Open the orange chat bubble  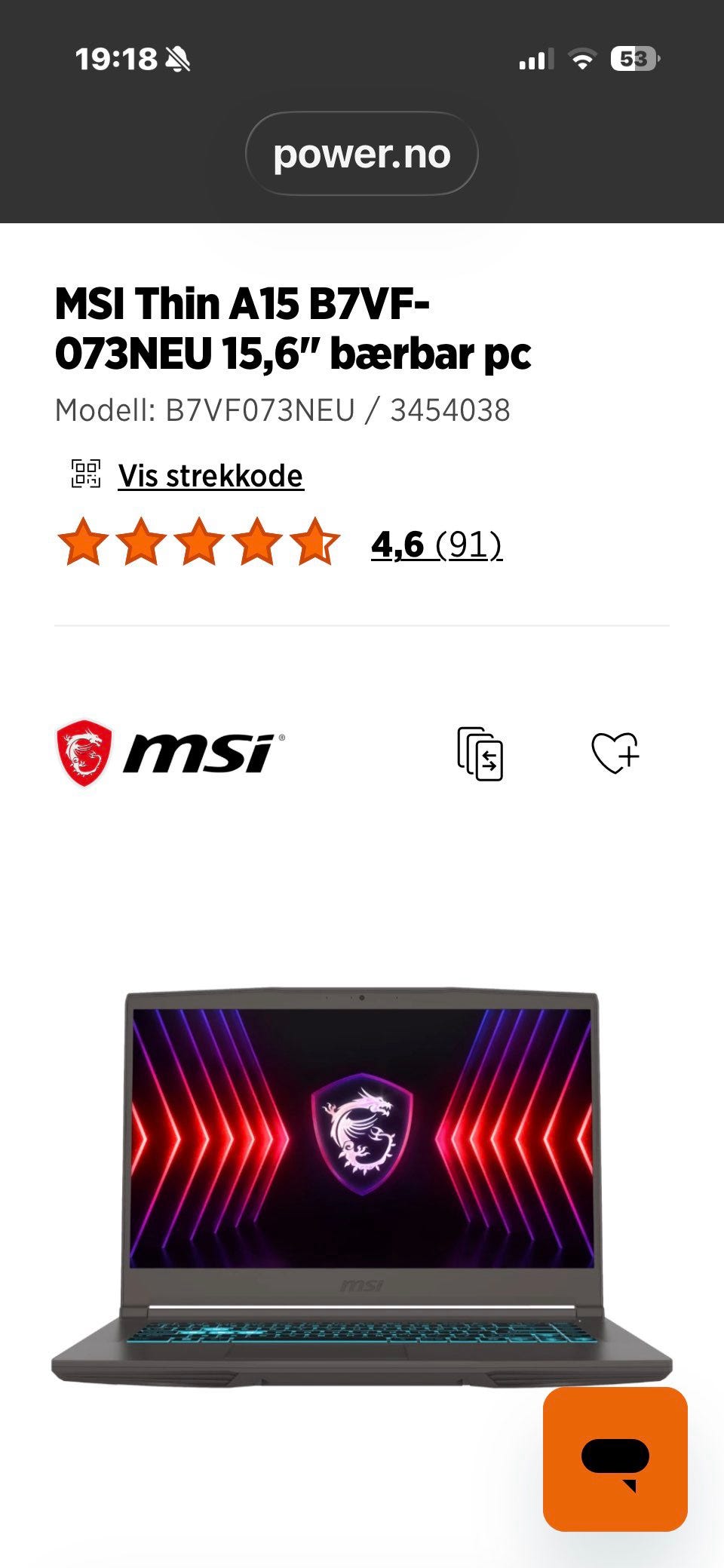615,1459
